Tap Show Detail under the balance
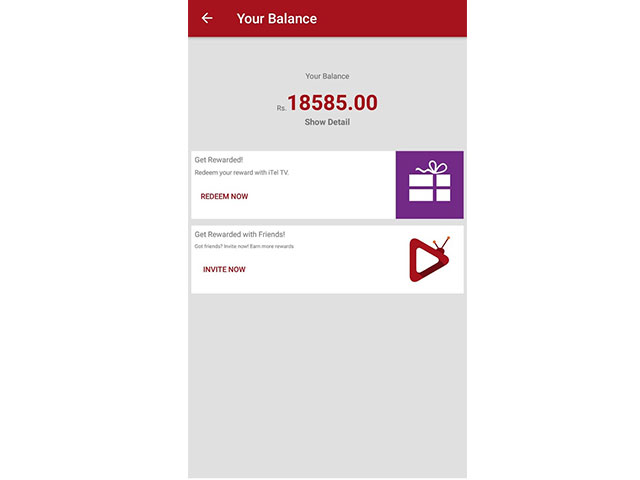Screen dimensions: 640x480 [327, 122]
